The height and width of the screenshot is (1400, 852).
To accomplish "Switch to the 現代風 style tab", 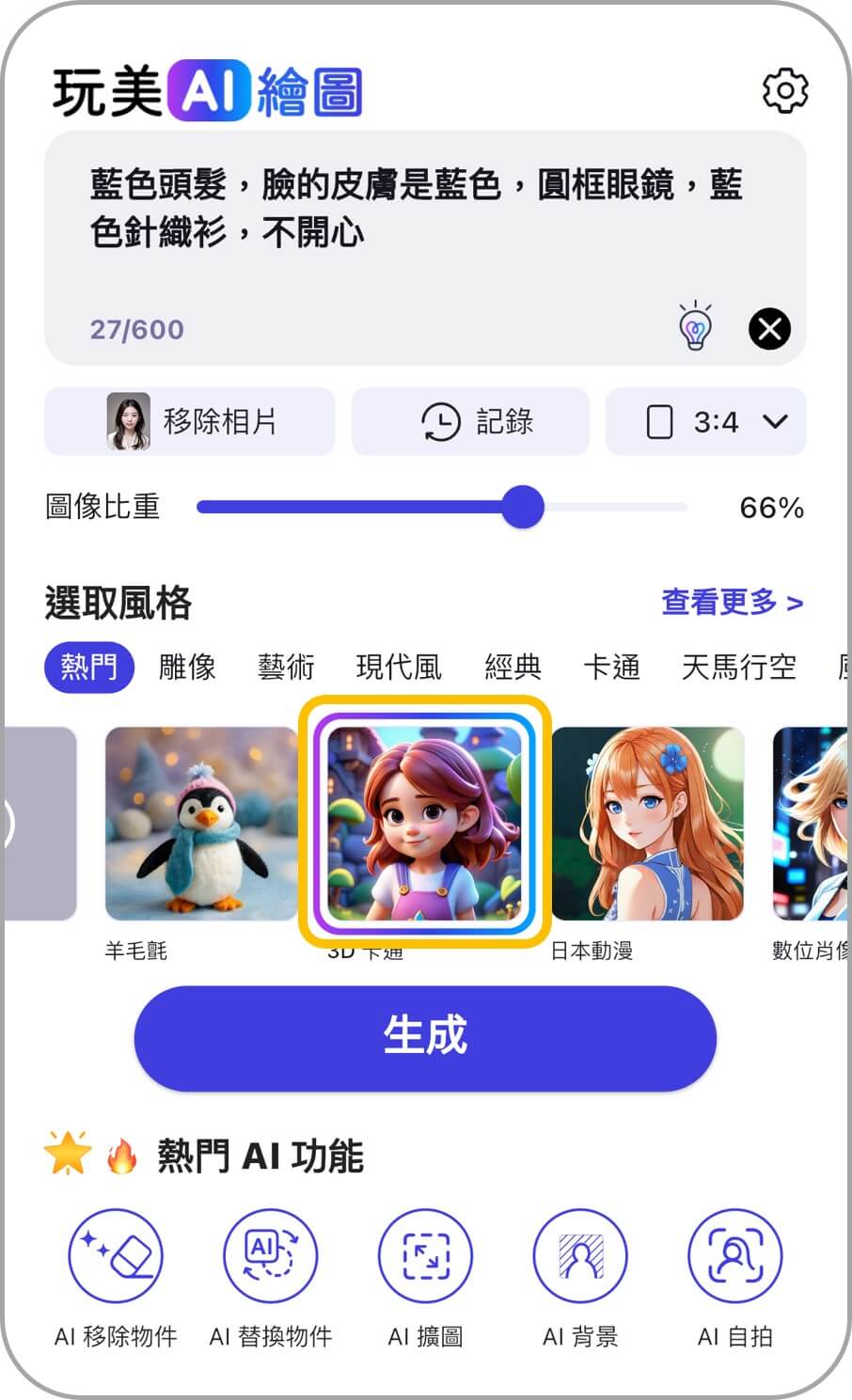I will 399,667.
